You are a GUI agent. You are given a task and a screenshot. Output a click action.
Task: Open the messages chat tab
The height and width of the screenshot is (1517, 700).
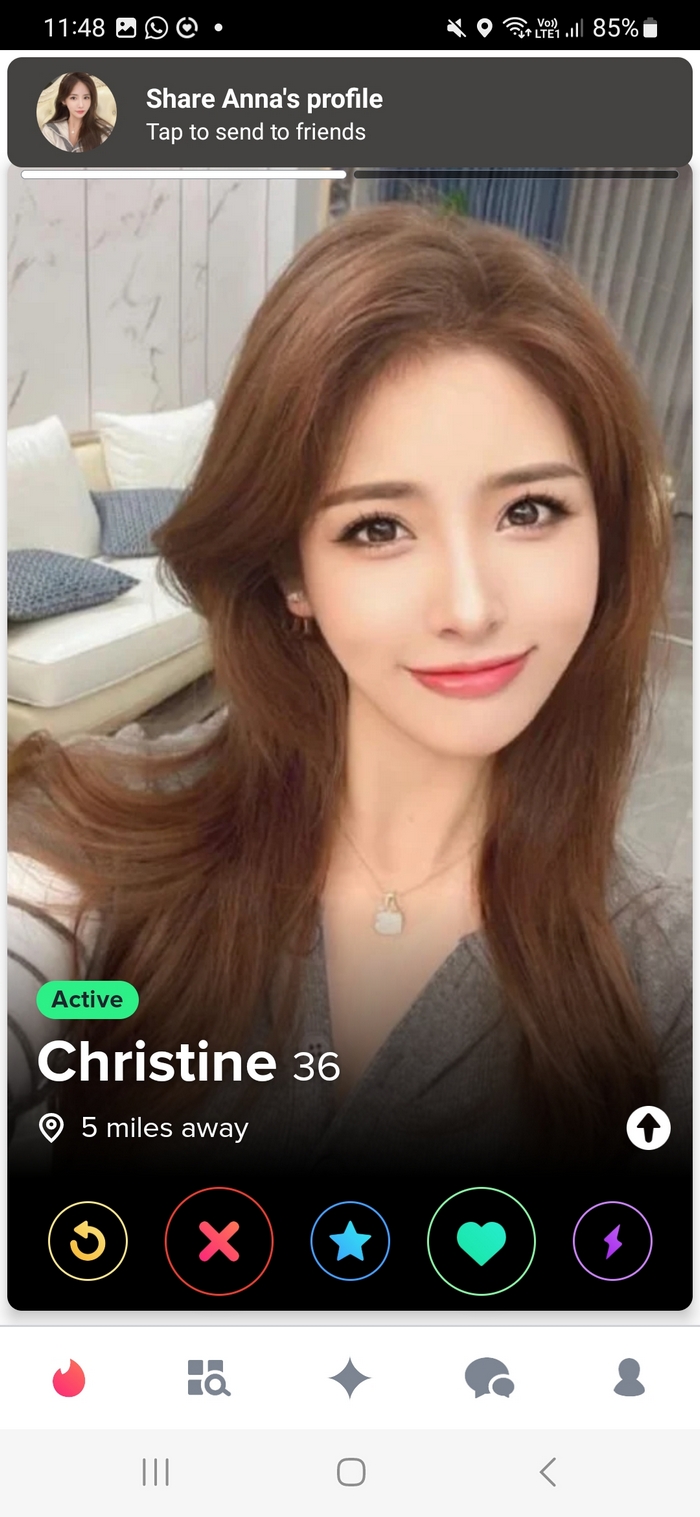point(490,1378)
